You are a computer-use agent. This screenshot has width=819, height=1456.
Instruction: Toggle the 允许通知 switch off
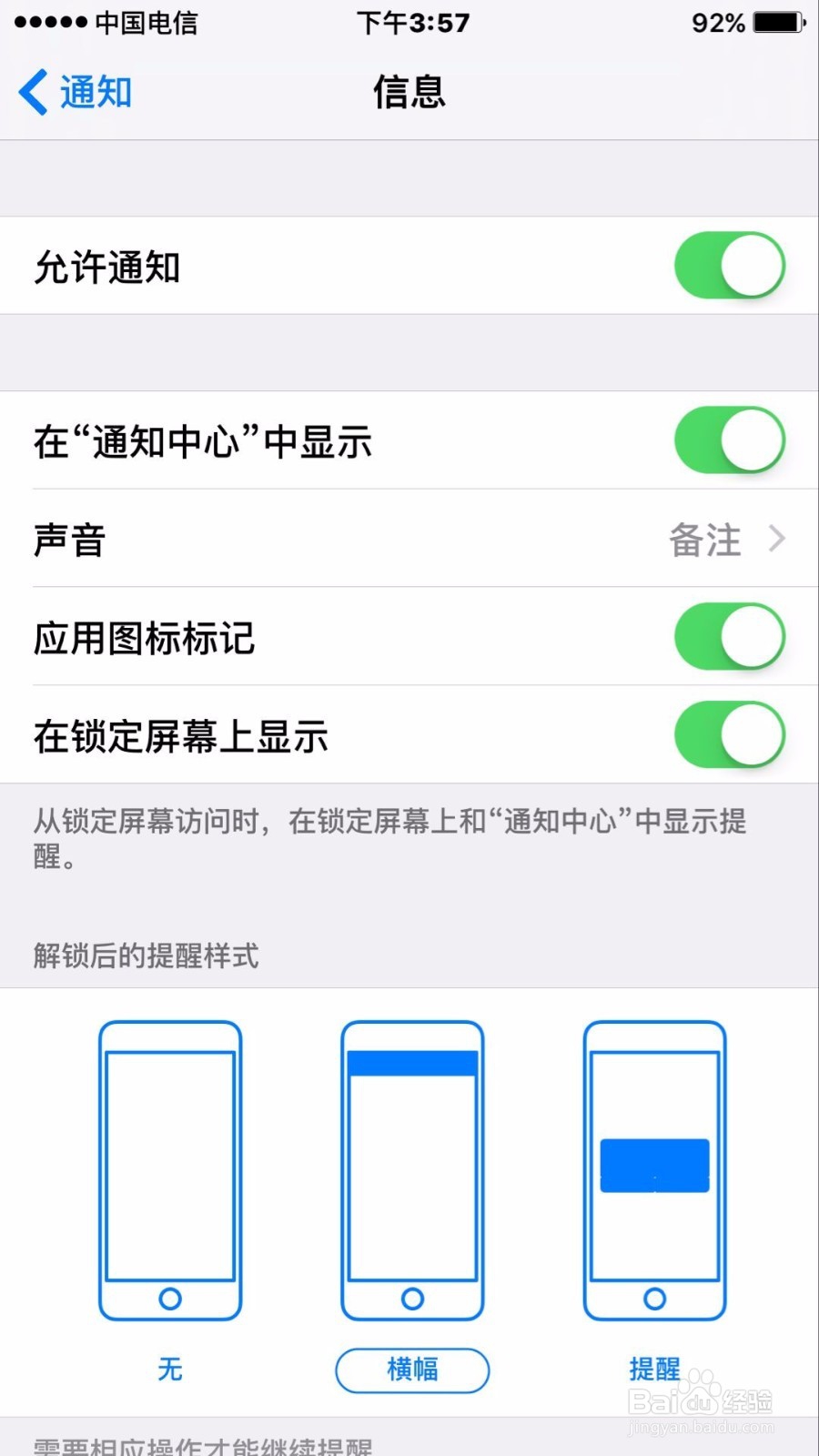click(729, 265)
